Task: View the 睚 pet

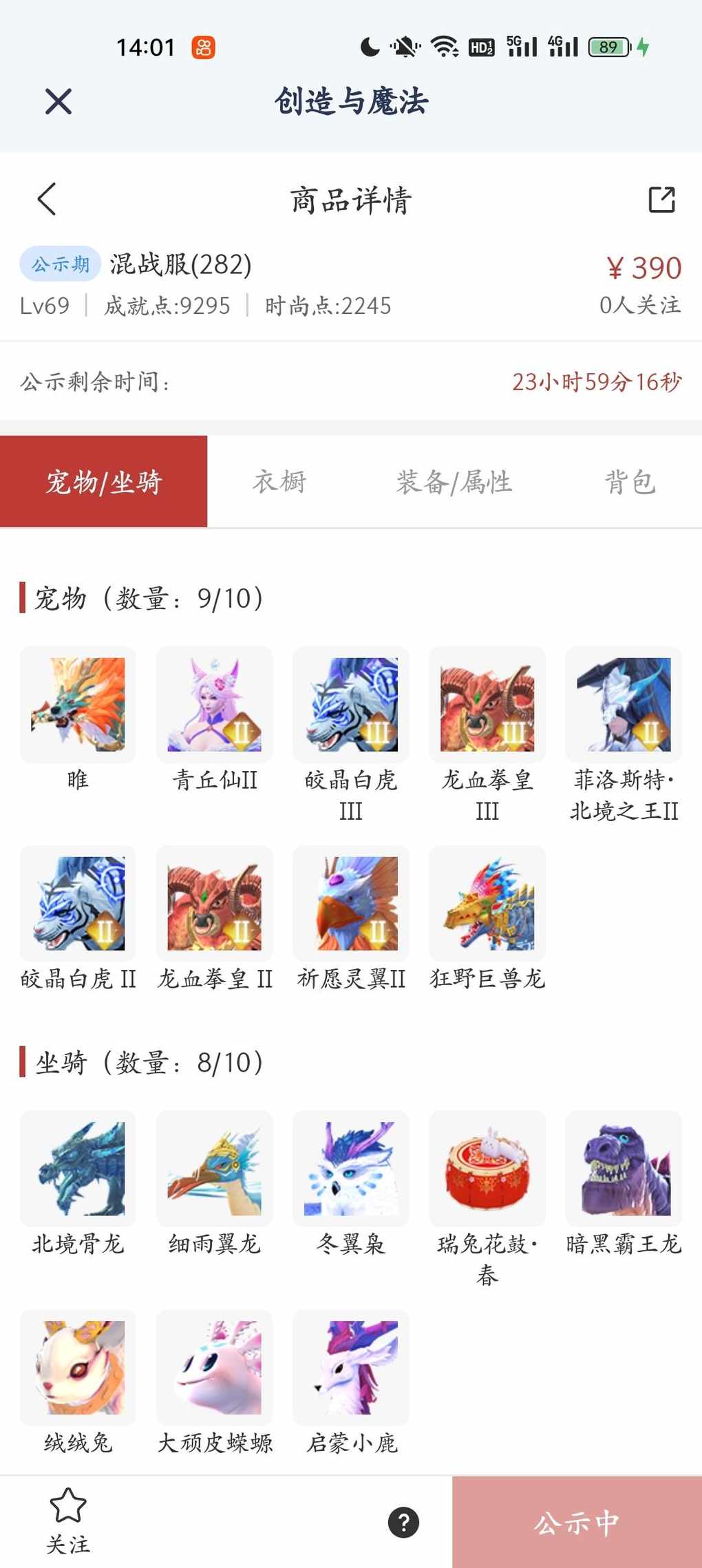Action: [x=78, y=705]
